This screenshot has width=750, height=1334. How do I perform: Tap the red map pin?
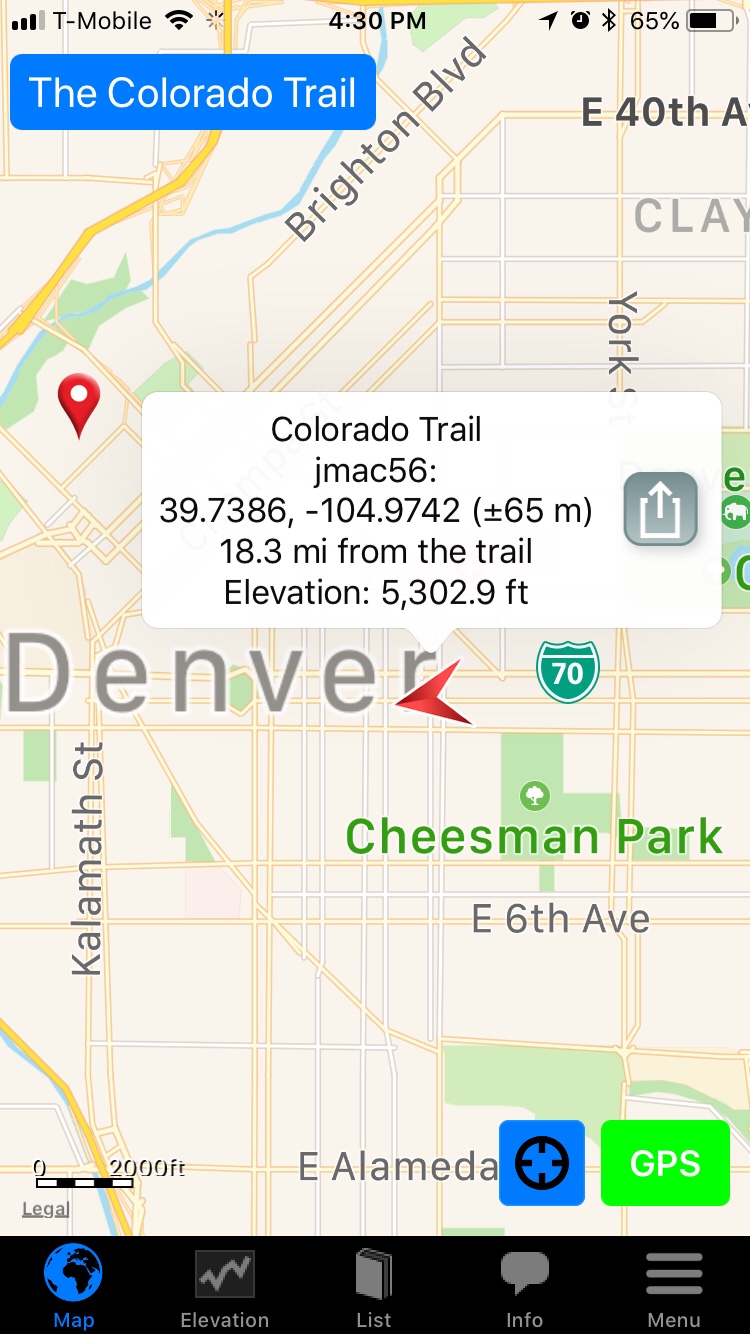point(79,404)
